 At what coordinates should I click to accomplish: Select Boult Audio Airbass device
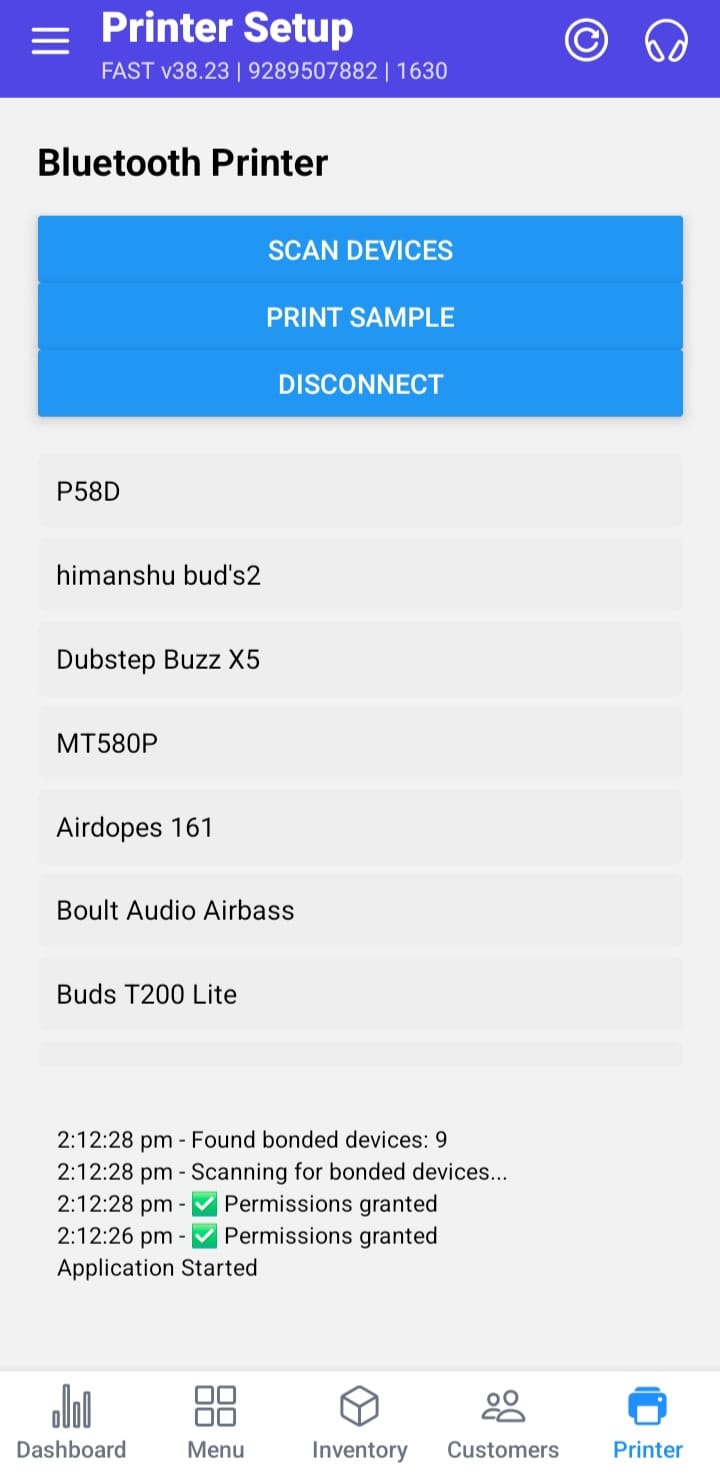click(x=360, y=911)
